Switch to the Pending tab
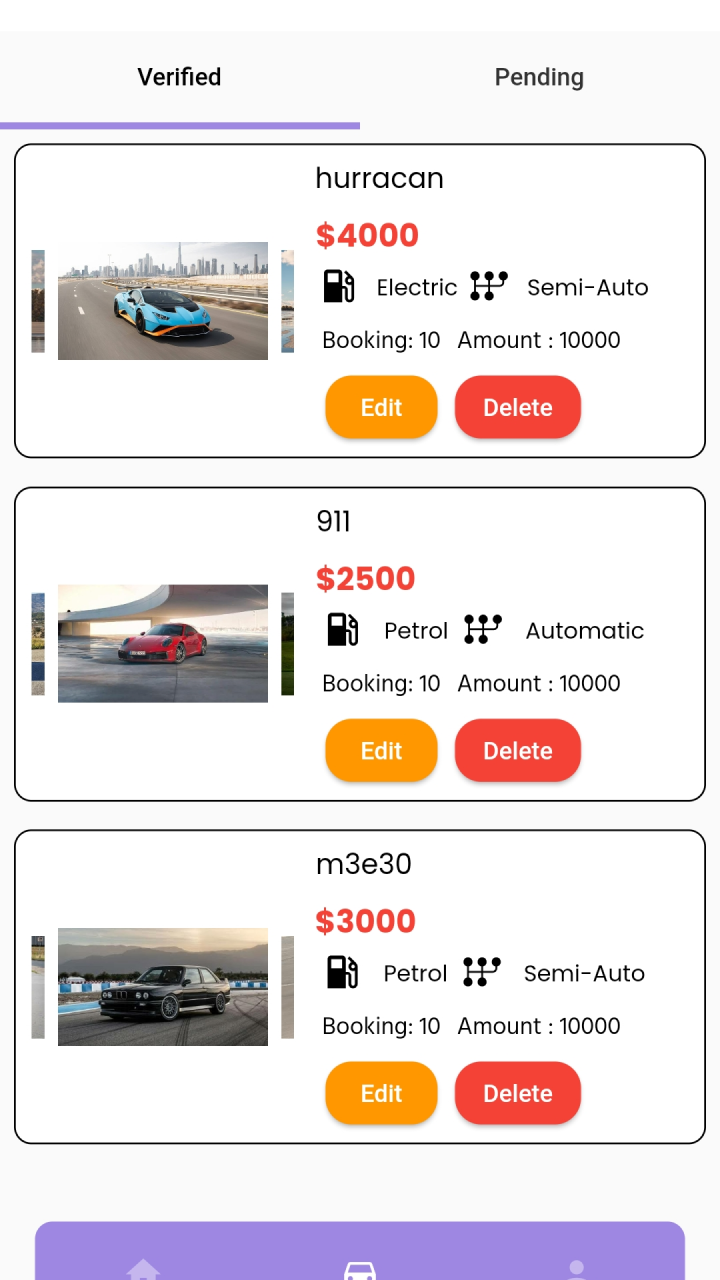The image size is (720, 1280). (539, 77)
